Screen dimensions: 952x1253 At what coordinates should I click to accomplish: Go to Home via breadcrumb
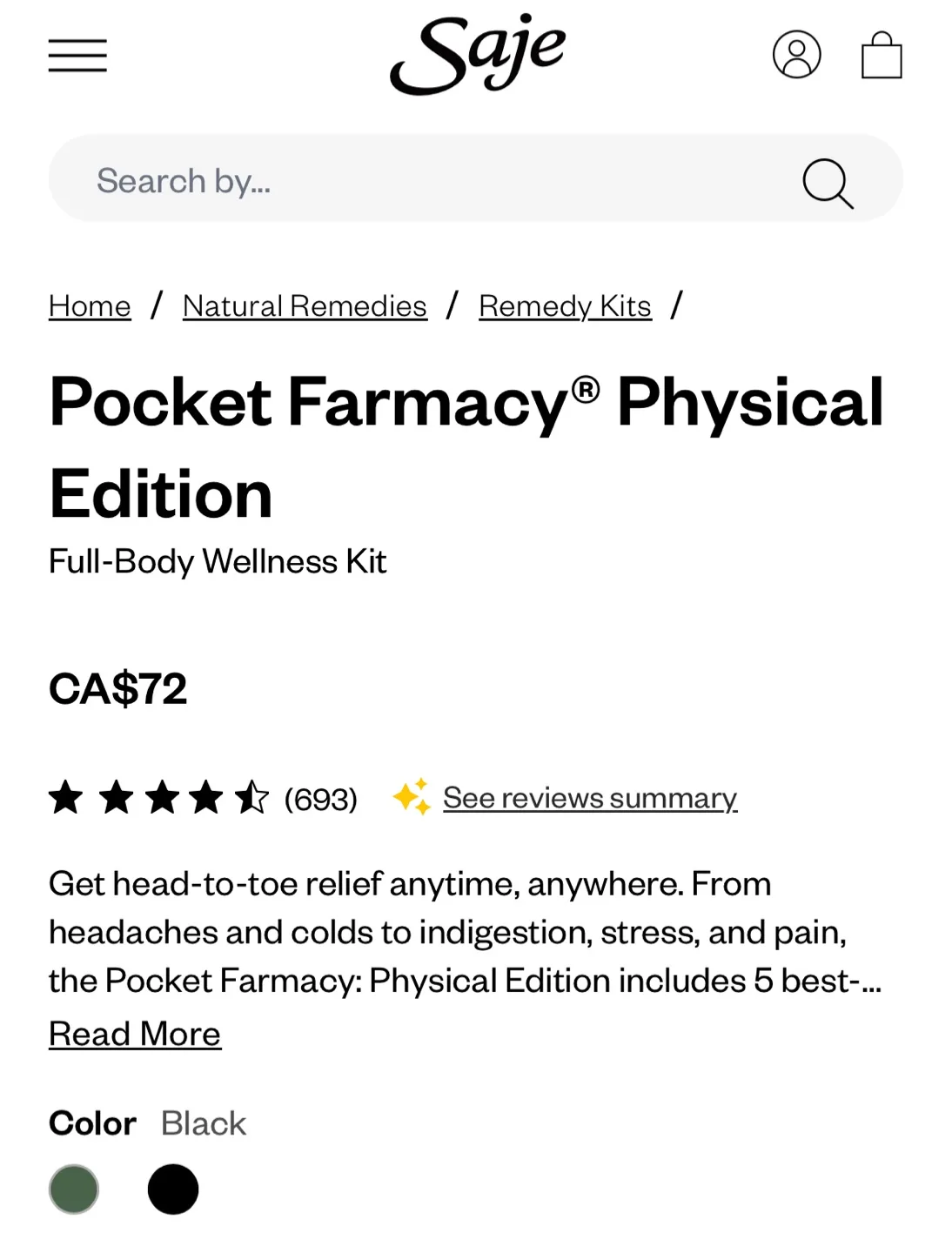[x=89, y=305]
